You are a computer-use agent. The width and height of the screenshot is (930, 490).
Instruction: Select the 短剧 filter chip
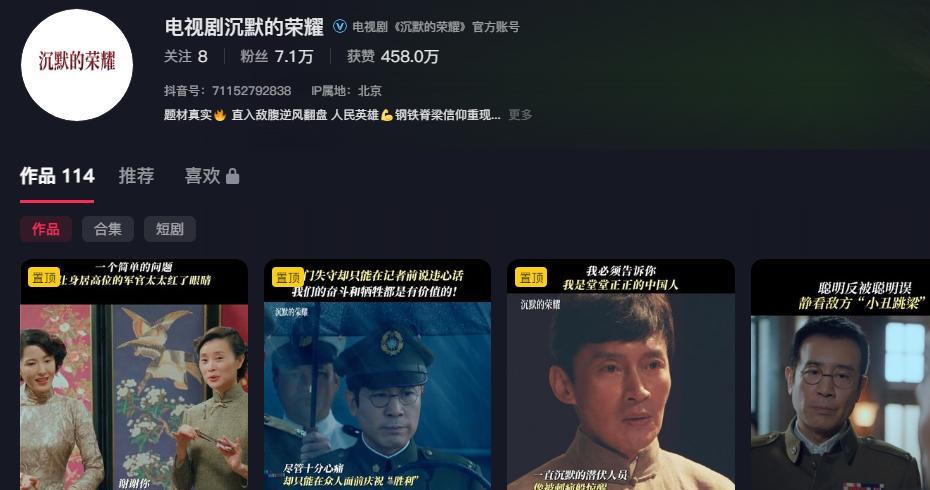[170, 229]
